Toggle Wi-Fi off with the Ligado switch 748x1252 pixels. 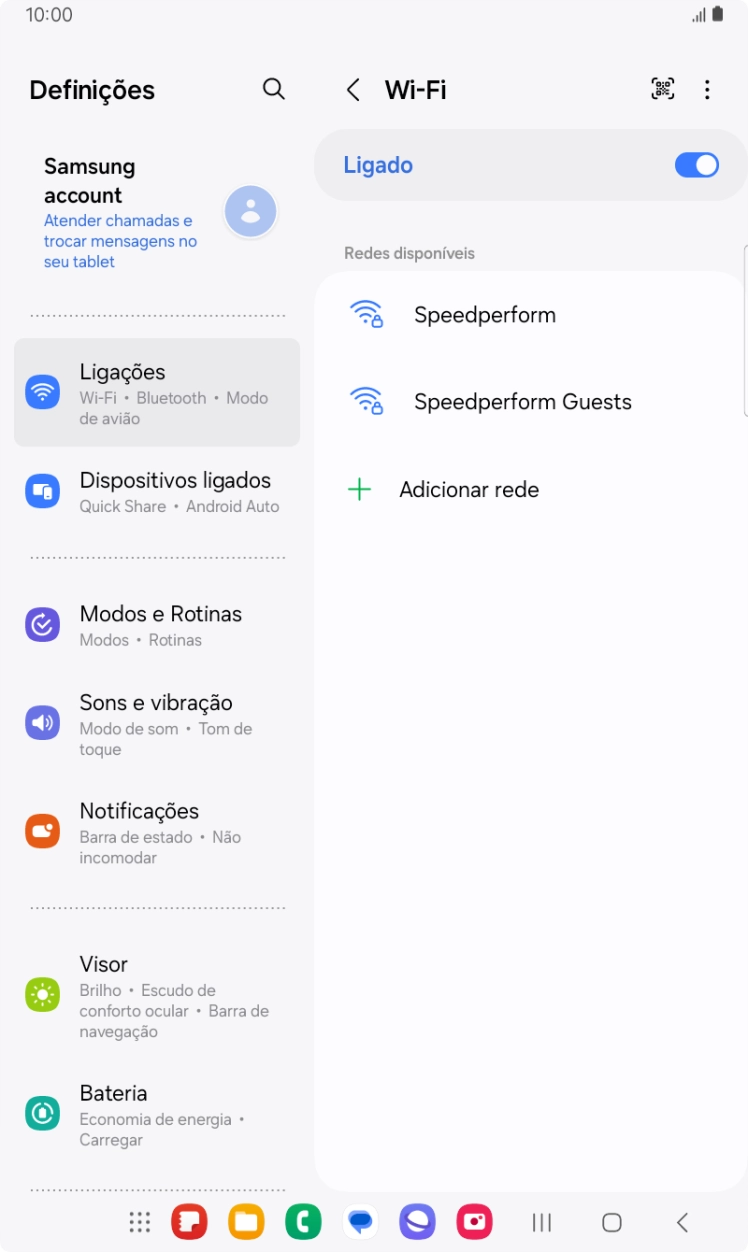pyautogui.click(x=697, y=164)
